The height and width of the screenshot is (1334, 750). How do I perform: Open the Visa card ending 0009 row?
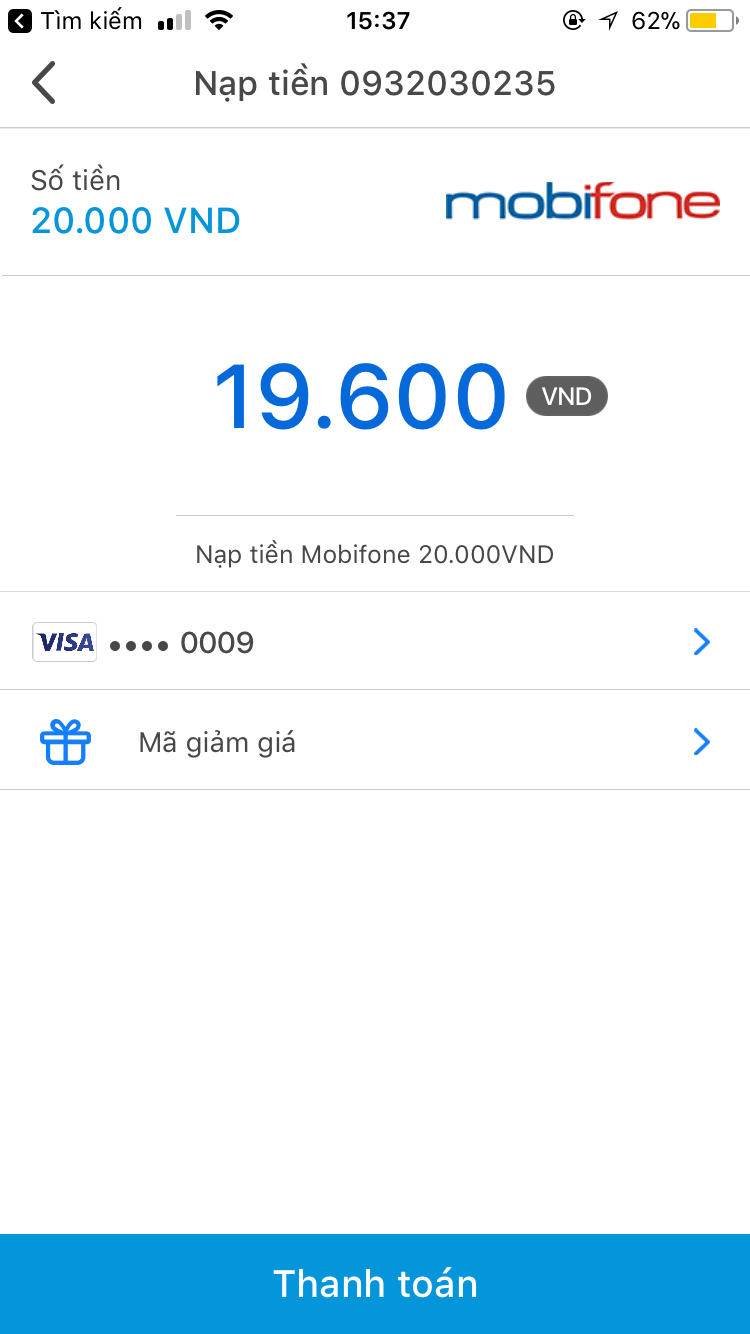coord(375,641)
